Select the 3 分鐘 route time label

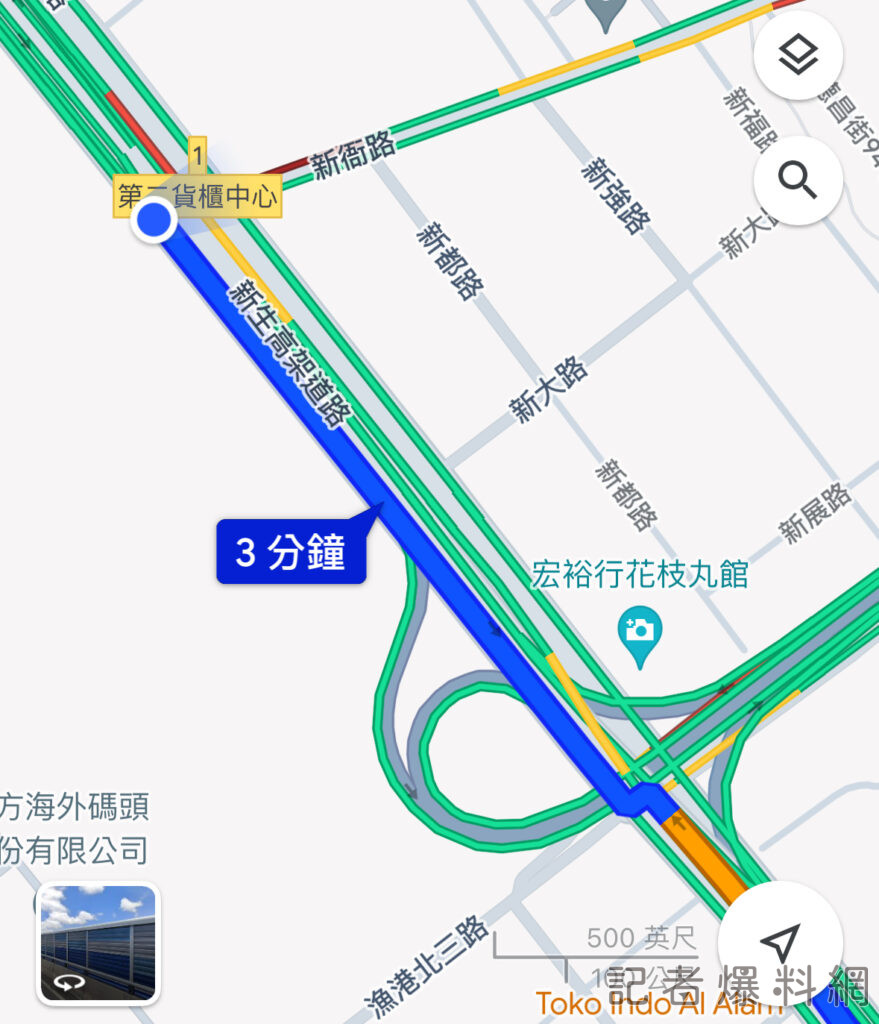coord(292,551)
